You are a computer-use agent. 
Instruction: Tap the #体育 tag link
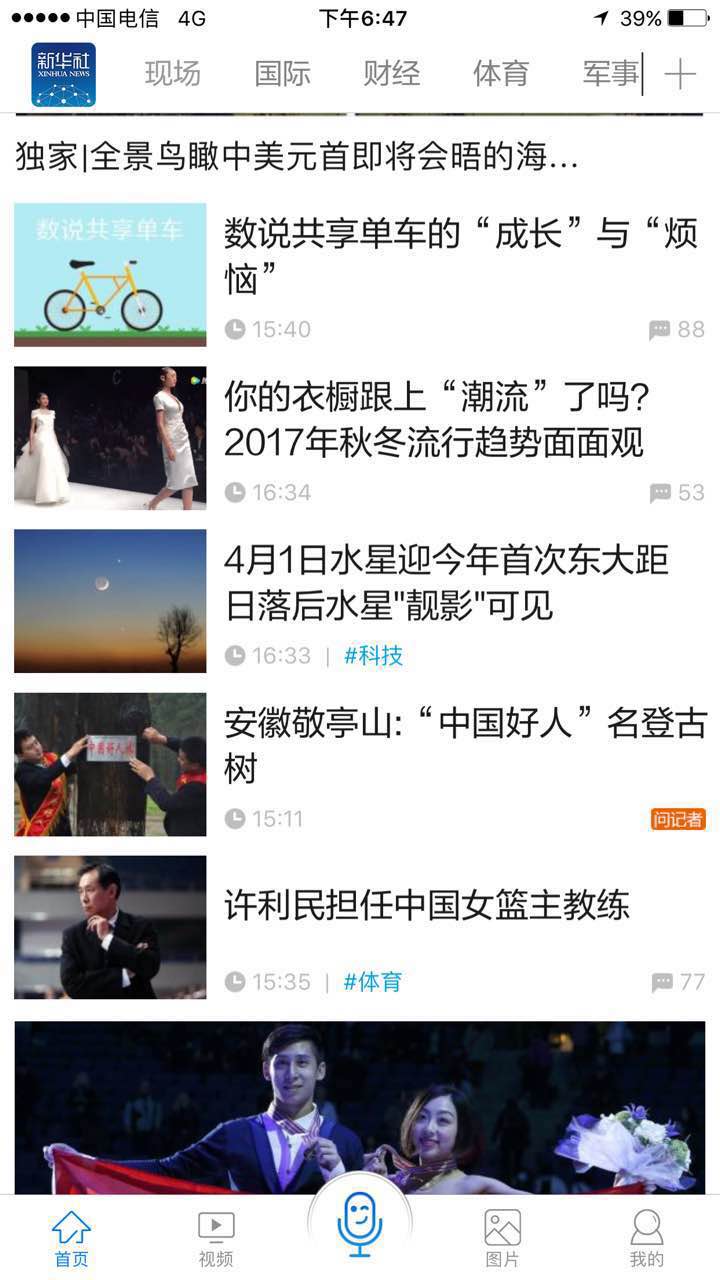pyautogui.click(x=372, y=982)
